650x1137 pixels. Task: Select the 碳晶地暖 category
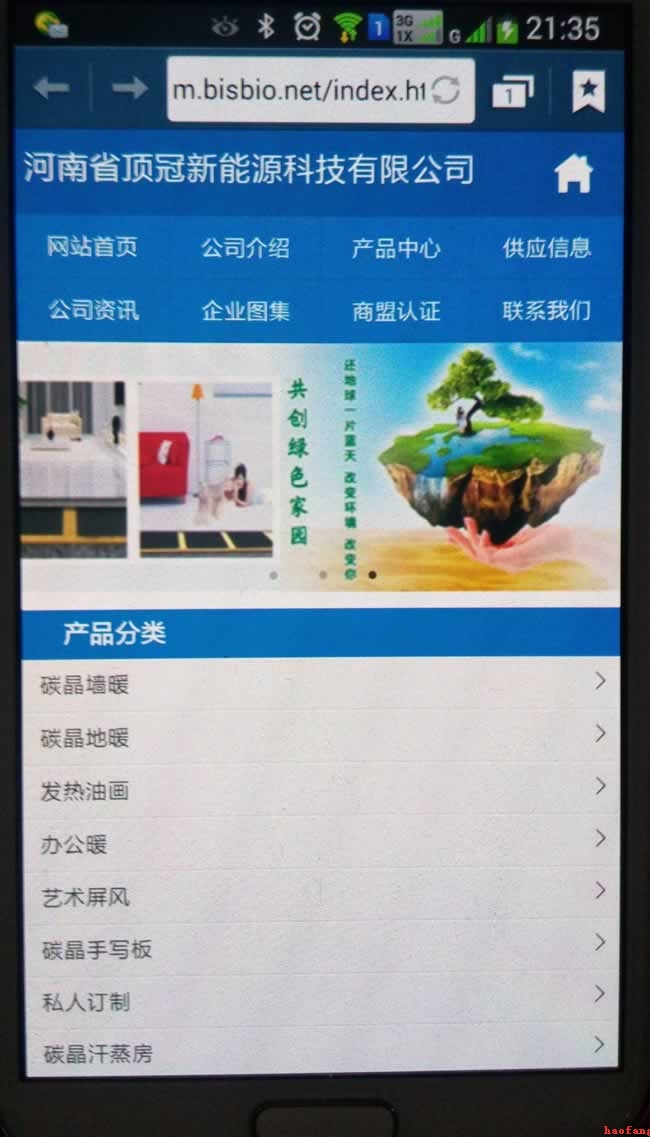[x=320, y=738]
